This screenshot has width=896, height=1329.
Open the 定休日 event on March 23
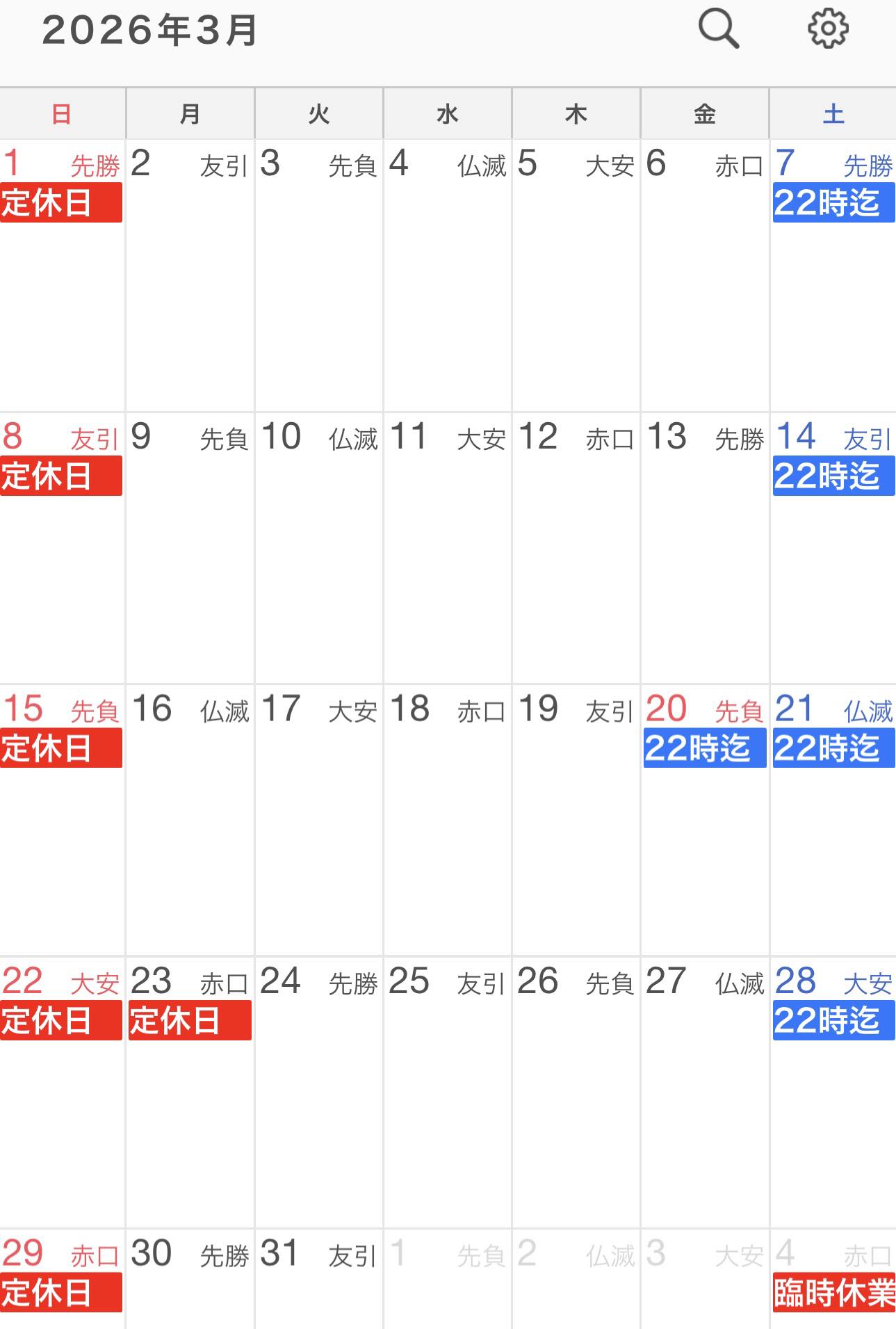click(190, 1021)
